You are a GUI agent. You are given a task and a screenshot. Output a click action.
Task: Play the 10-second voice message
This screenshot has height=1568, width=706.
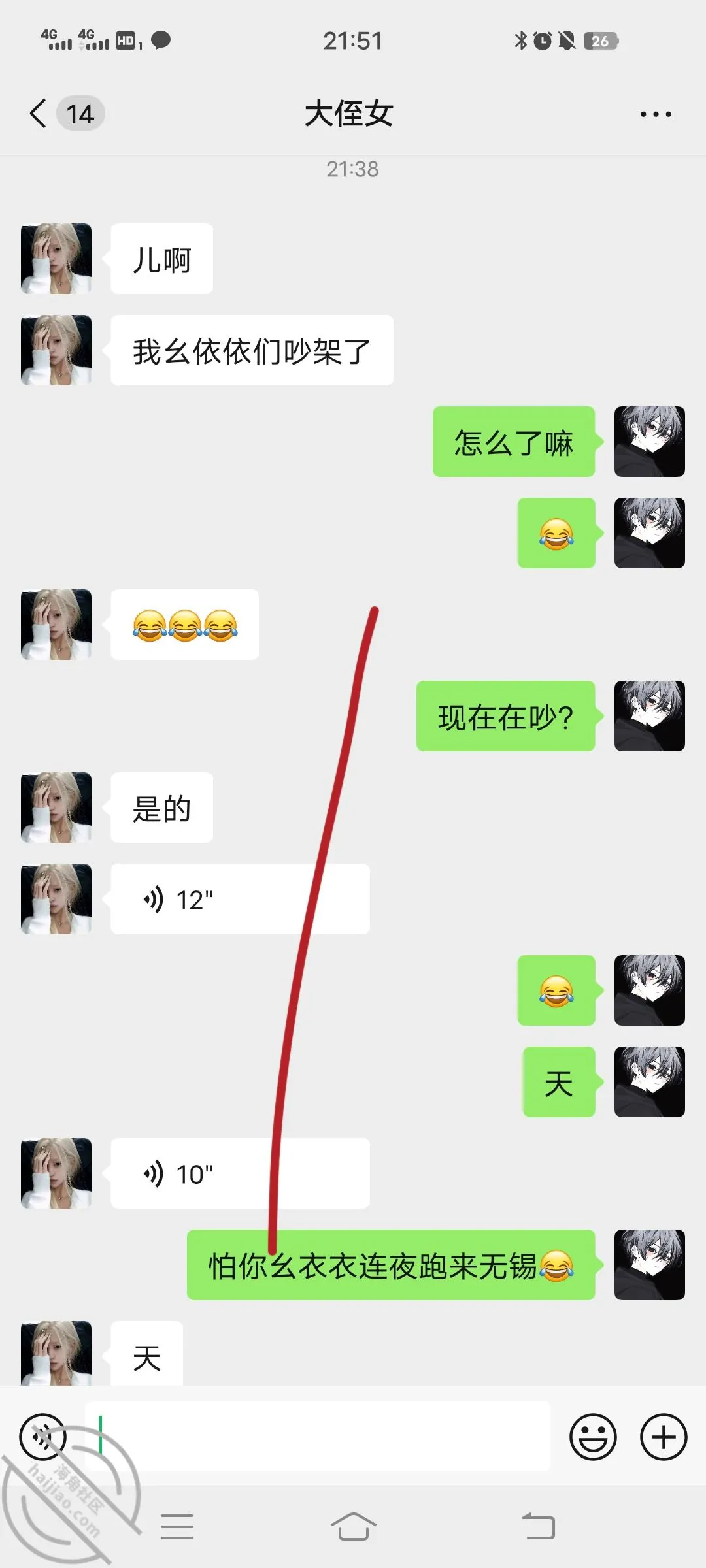[x=240, y=1173]
